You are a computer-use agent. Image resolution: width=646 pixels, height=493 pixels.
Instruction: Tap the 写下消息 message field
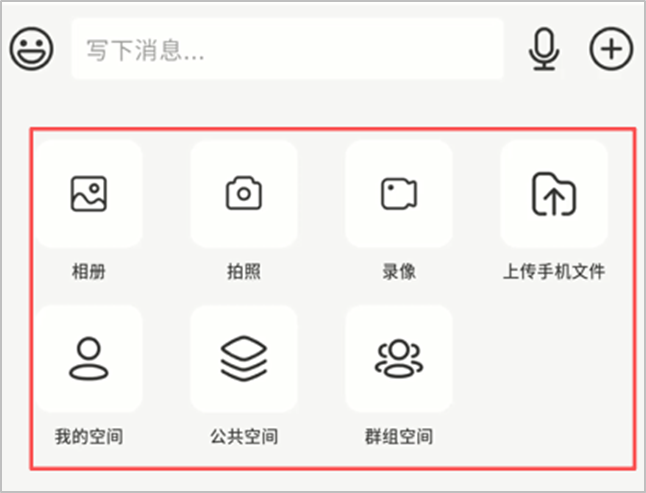[x=287, y=49]
